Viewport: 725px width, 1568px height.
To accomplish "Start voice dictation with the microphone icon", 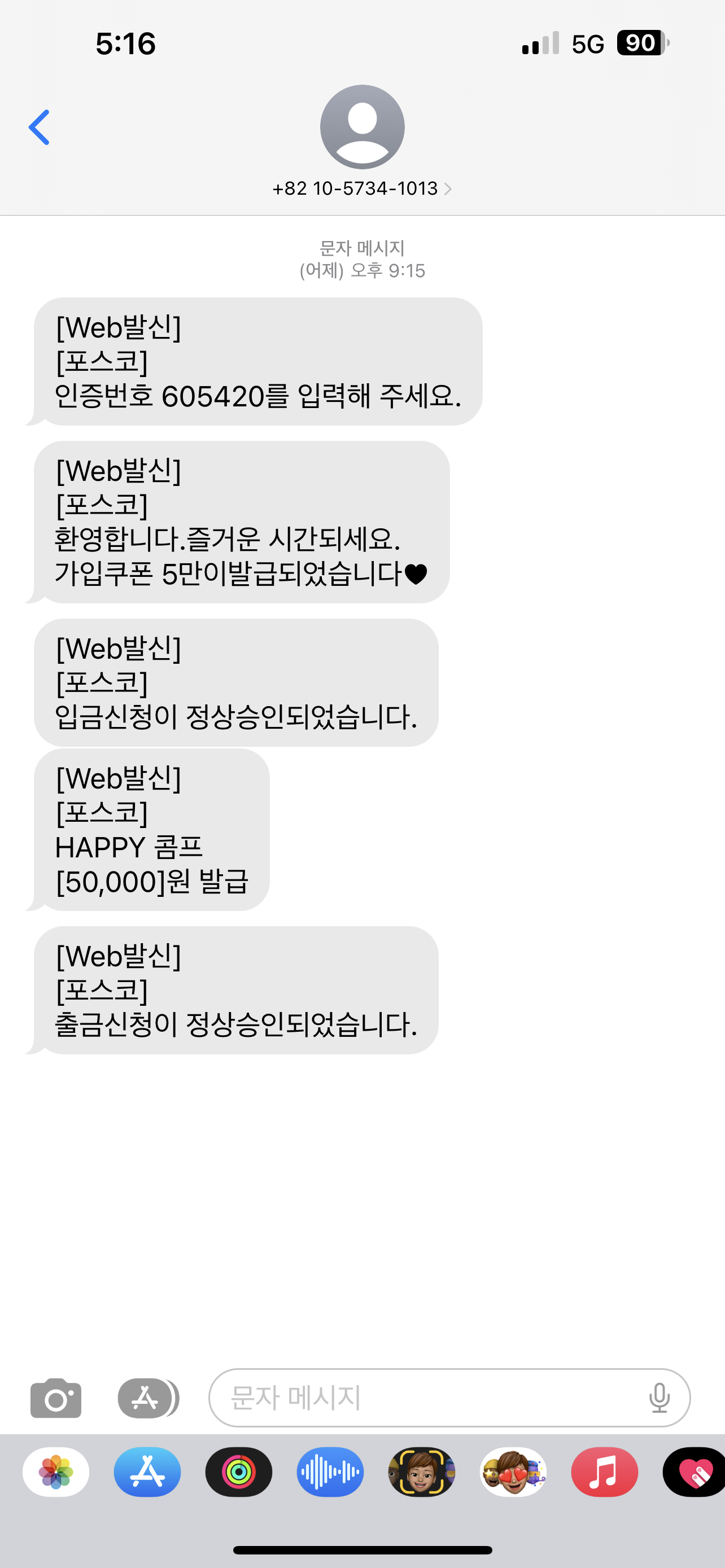I will [x=660, y=1398].
